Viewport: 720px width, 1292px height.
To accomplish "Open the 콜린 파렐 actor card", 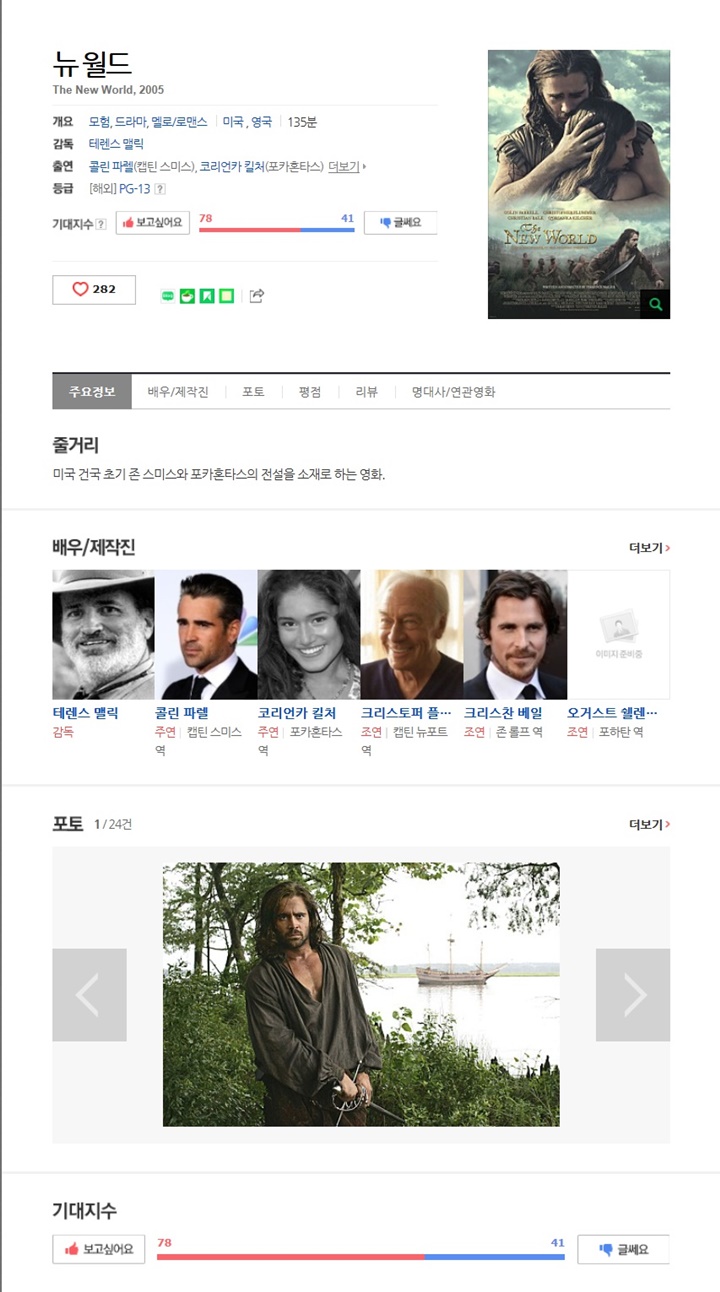I will pos(206,635).
